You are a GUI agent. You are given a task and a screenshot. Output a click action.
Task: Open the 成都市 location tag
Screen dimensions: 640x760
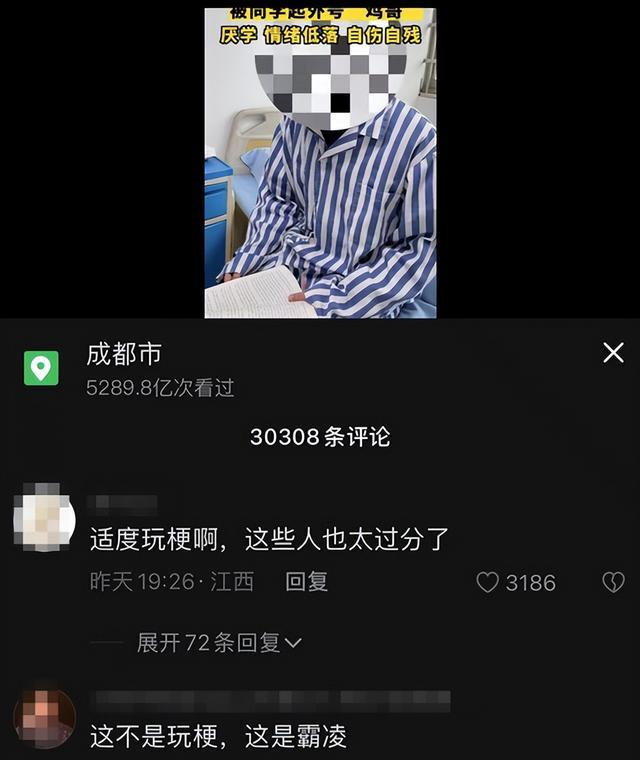[124, 354]
